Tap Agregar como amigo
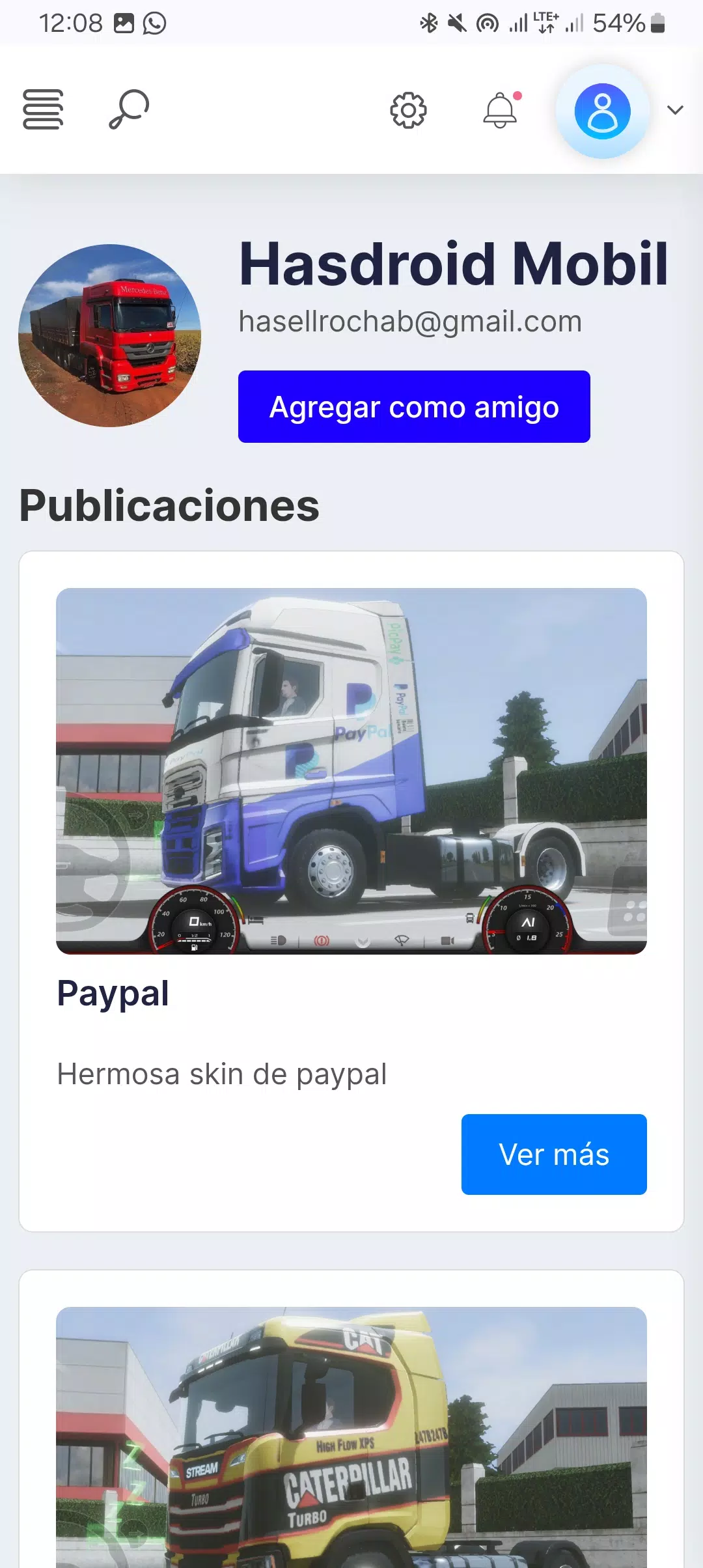This screenshot has height=1568, width=703. [414, 407]
